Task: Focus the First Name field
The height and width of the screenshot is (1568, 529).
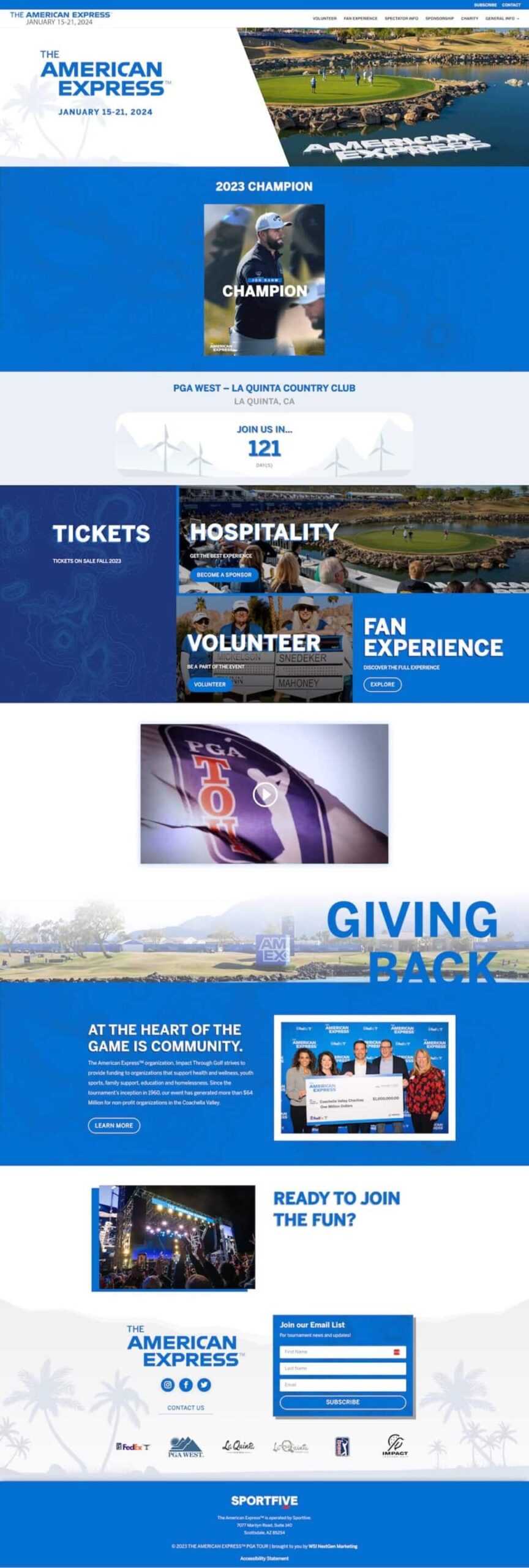Action: click(x=337, y=1352)
